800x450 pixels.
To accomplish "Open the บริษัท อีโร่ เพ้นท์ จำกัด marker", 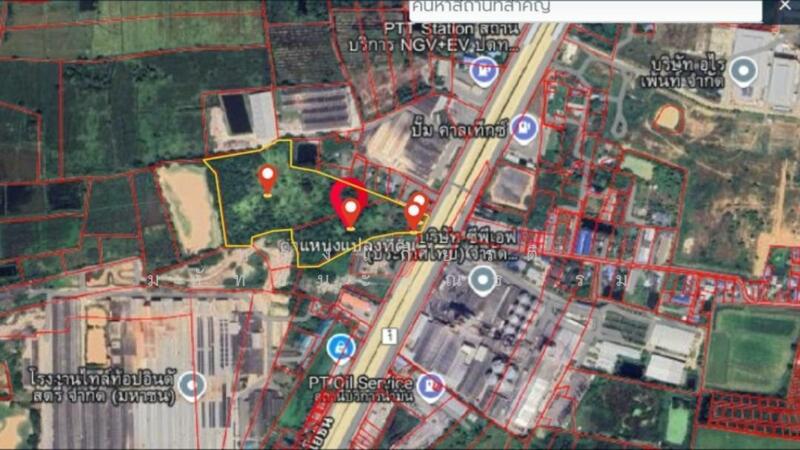I will pyautogui.click(x=742, y=70).
